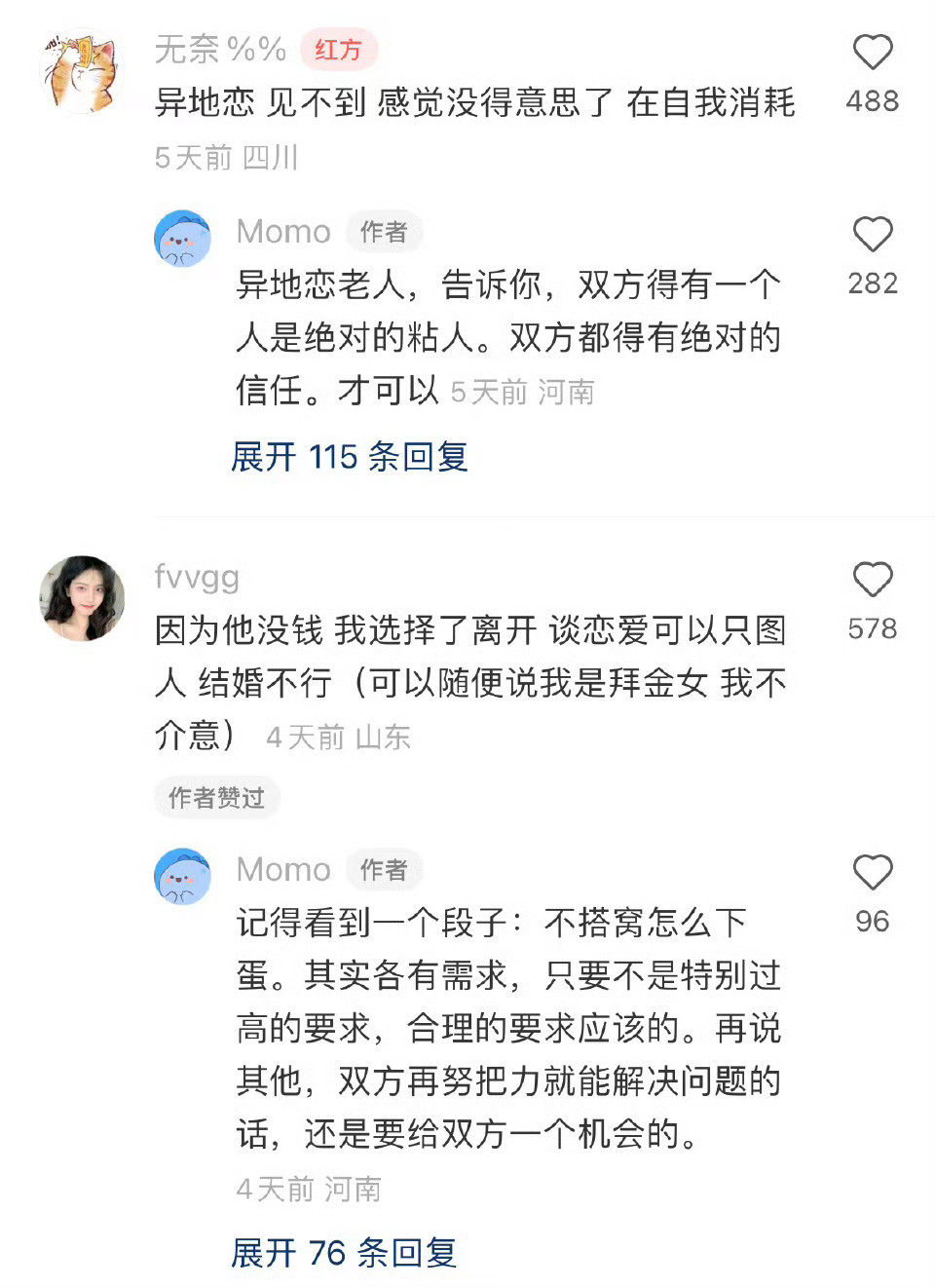Viewport: 935px width, 1288px height.
Task: 点击96旁的爱心给Momo第二条回复点赞
Action: (873, 873)
